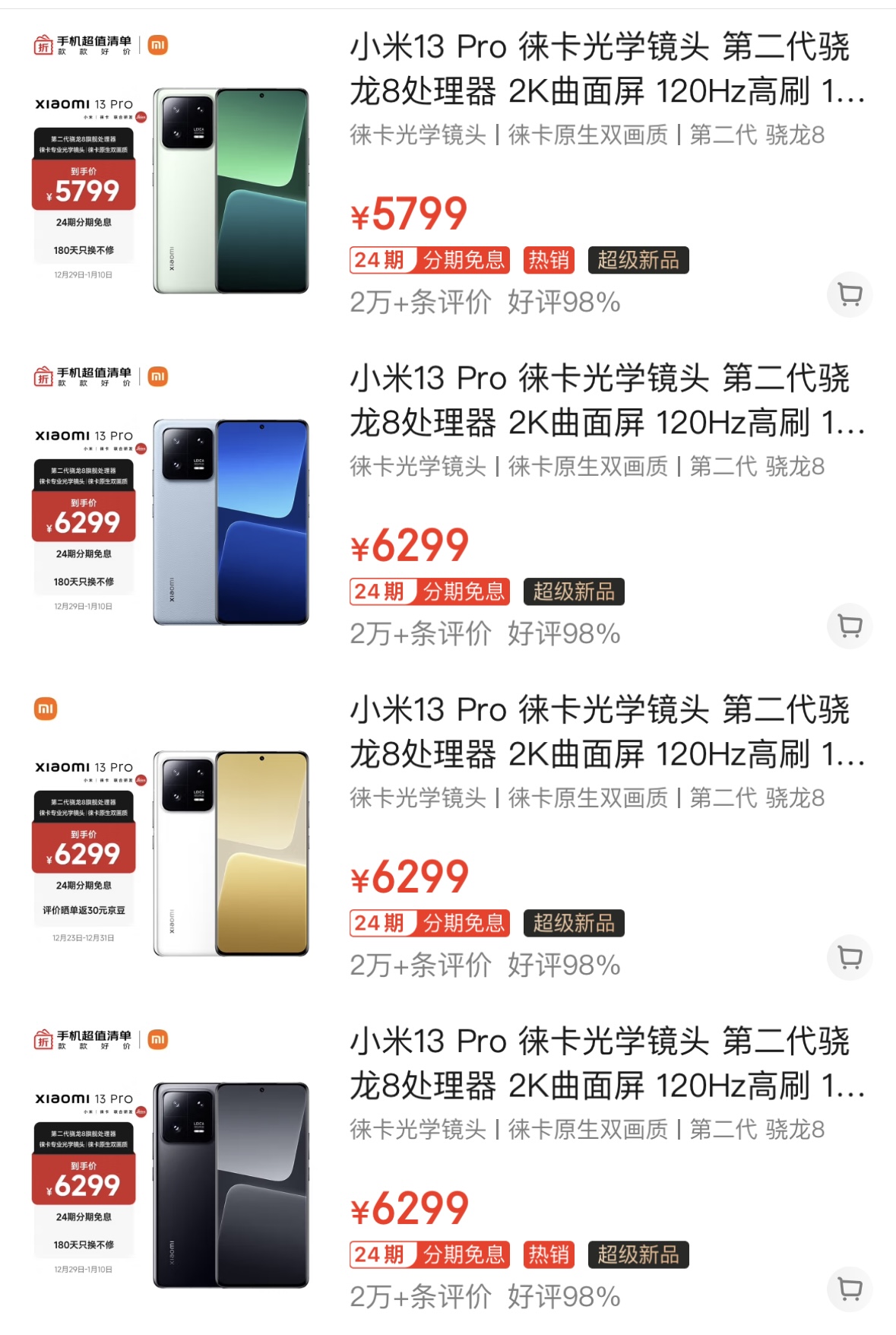Click the 24期分期免息 badge on the green phone
The height and width of the screenshot is (1335, 896).
(x=430, y=261)
